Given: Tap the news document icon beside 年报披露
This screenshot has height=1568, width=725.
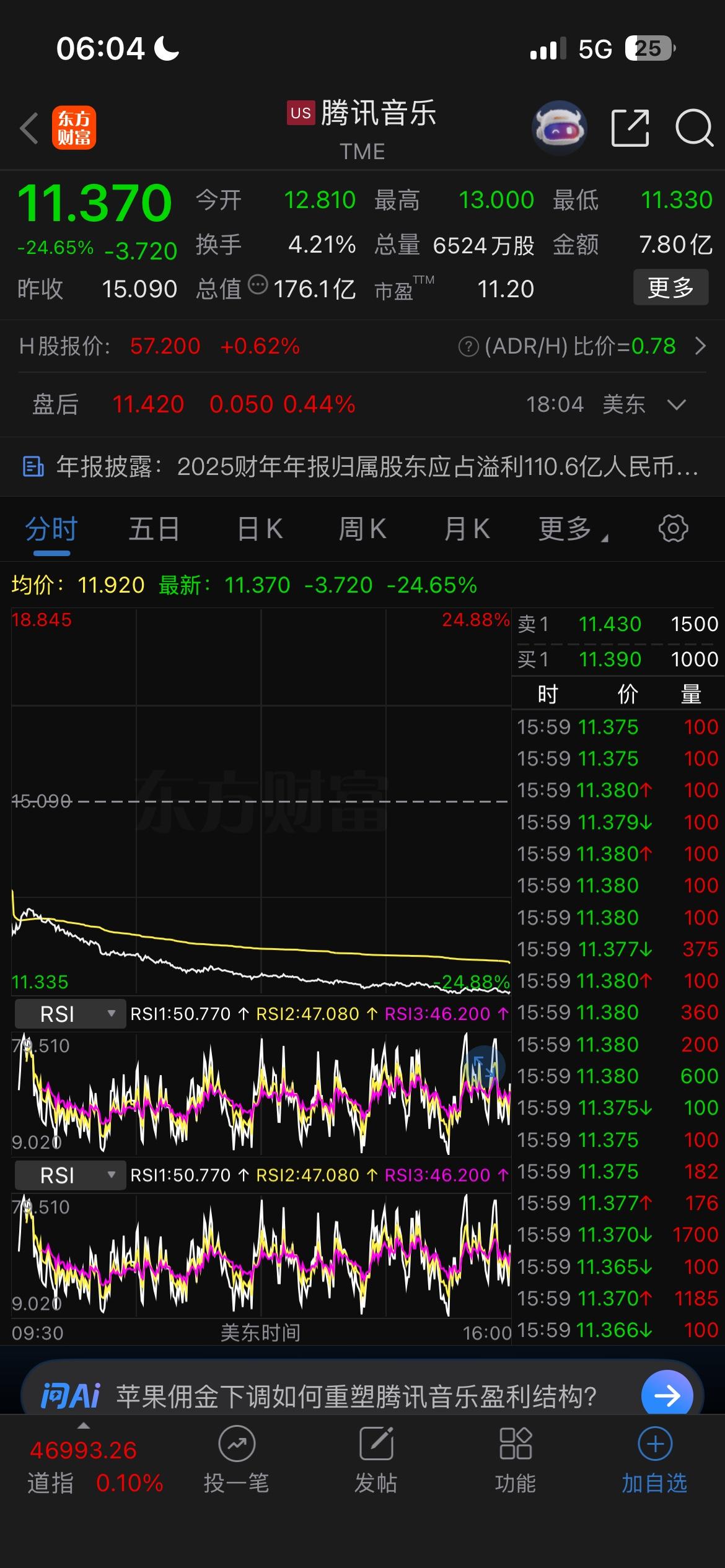Looking at the screenshot, I should [x=34, y=466].
